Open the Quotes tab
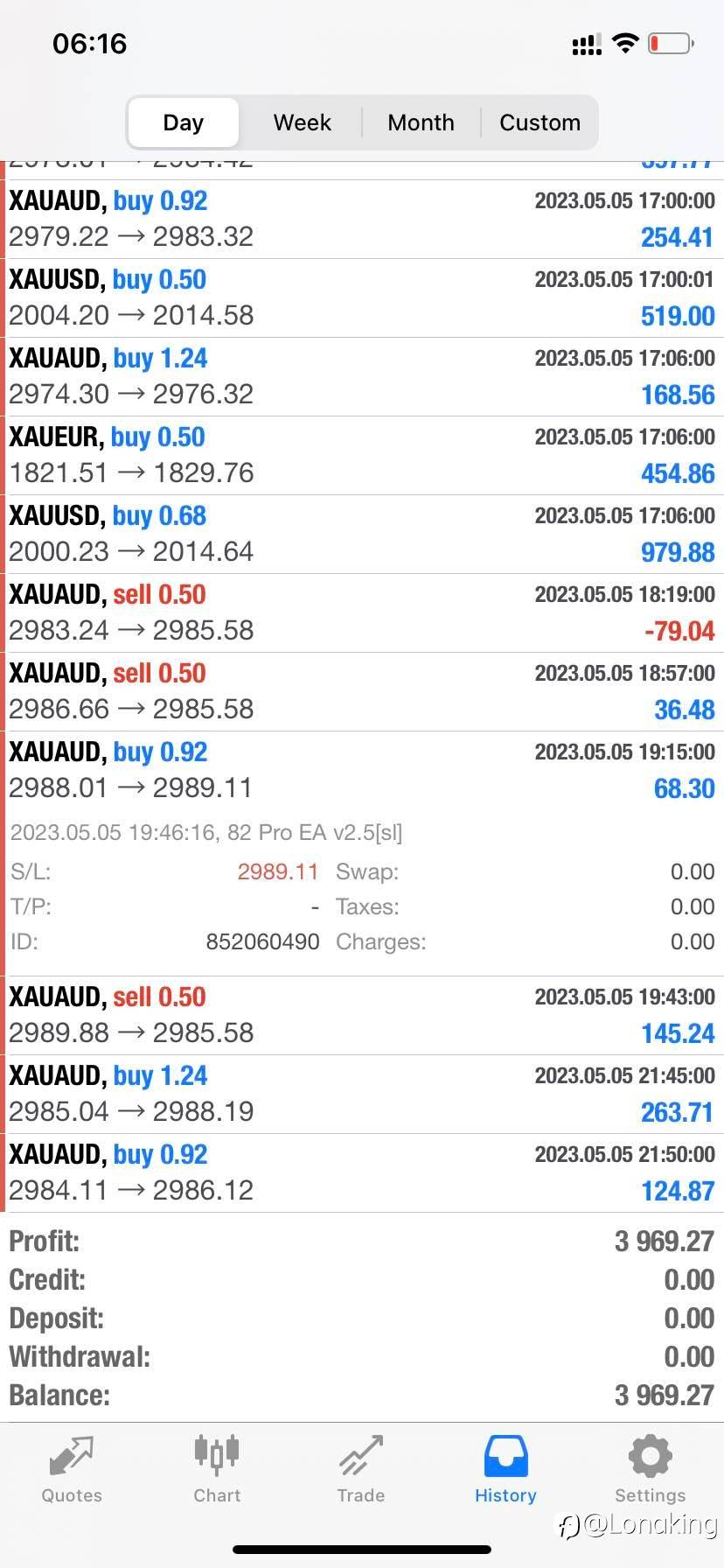This screenshot has width=724, height=1568. (x=72, y=1470)
